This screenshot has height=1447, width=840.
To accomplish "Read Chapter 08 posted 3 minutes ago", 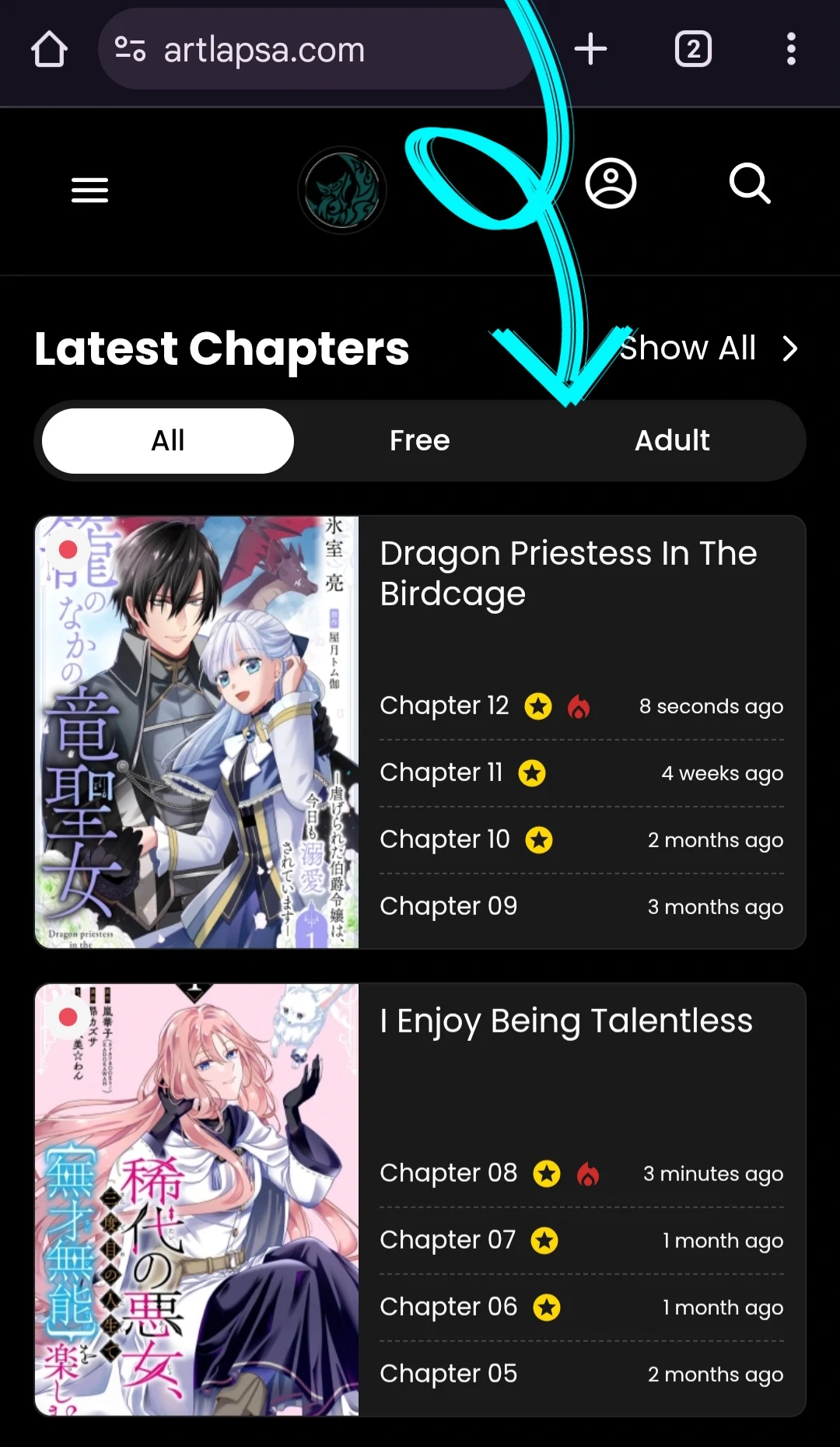I will pyautogui.click(x=448, y=1173).
